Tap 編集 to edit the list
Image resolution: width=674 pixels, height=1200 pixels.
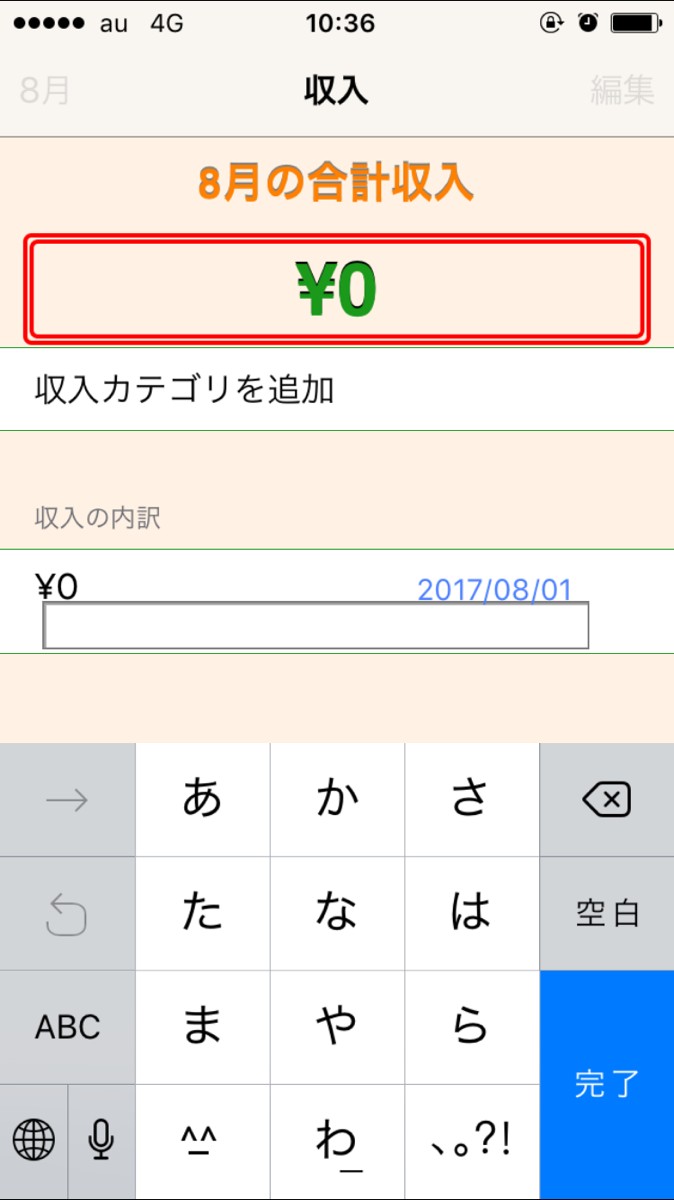pos(622,91)
